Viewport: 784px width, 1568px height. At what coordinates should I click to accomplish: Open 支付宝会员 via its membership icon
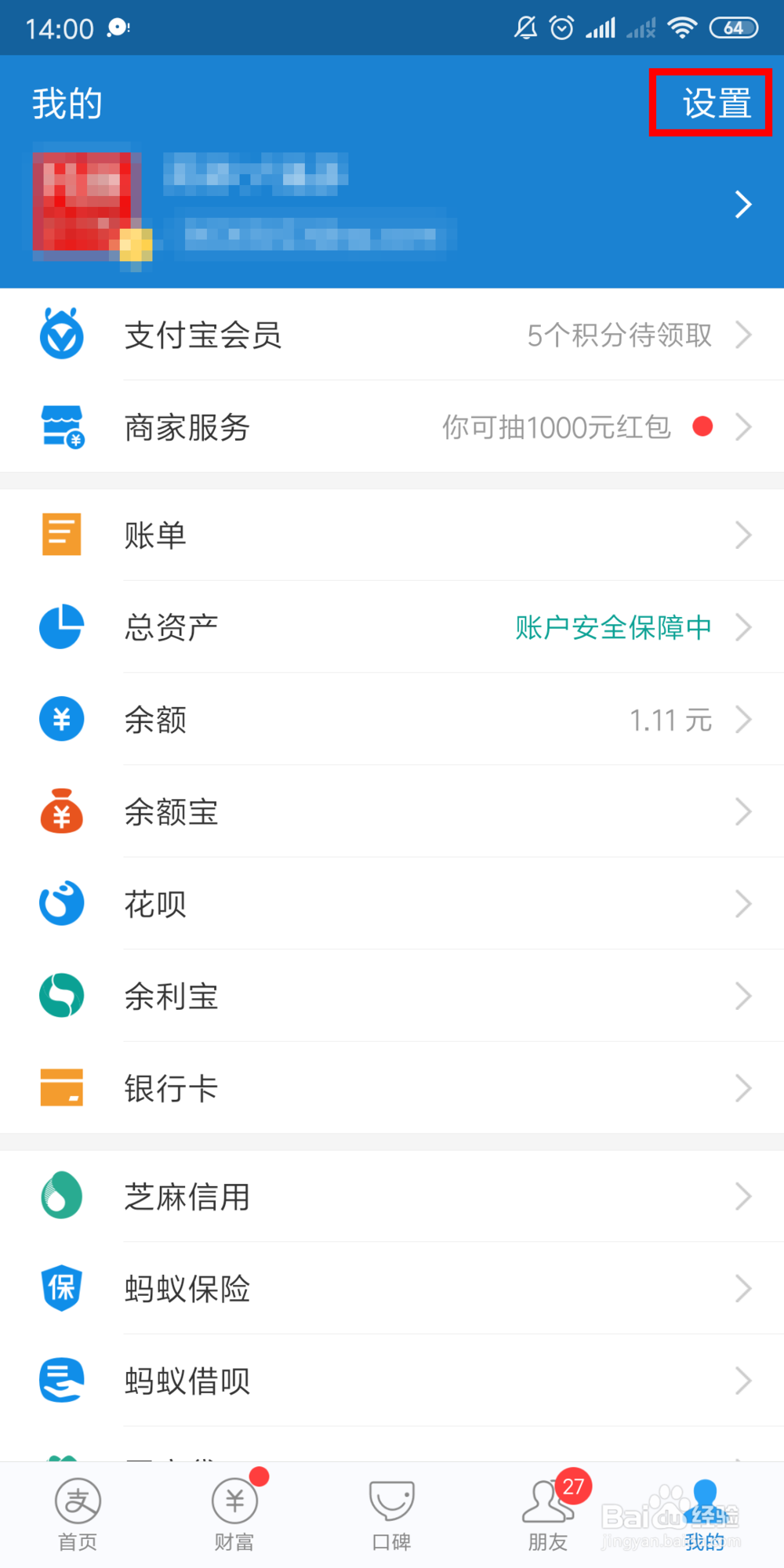click(61, 335)
